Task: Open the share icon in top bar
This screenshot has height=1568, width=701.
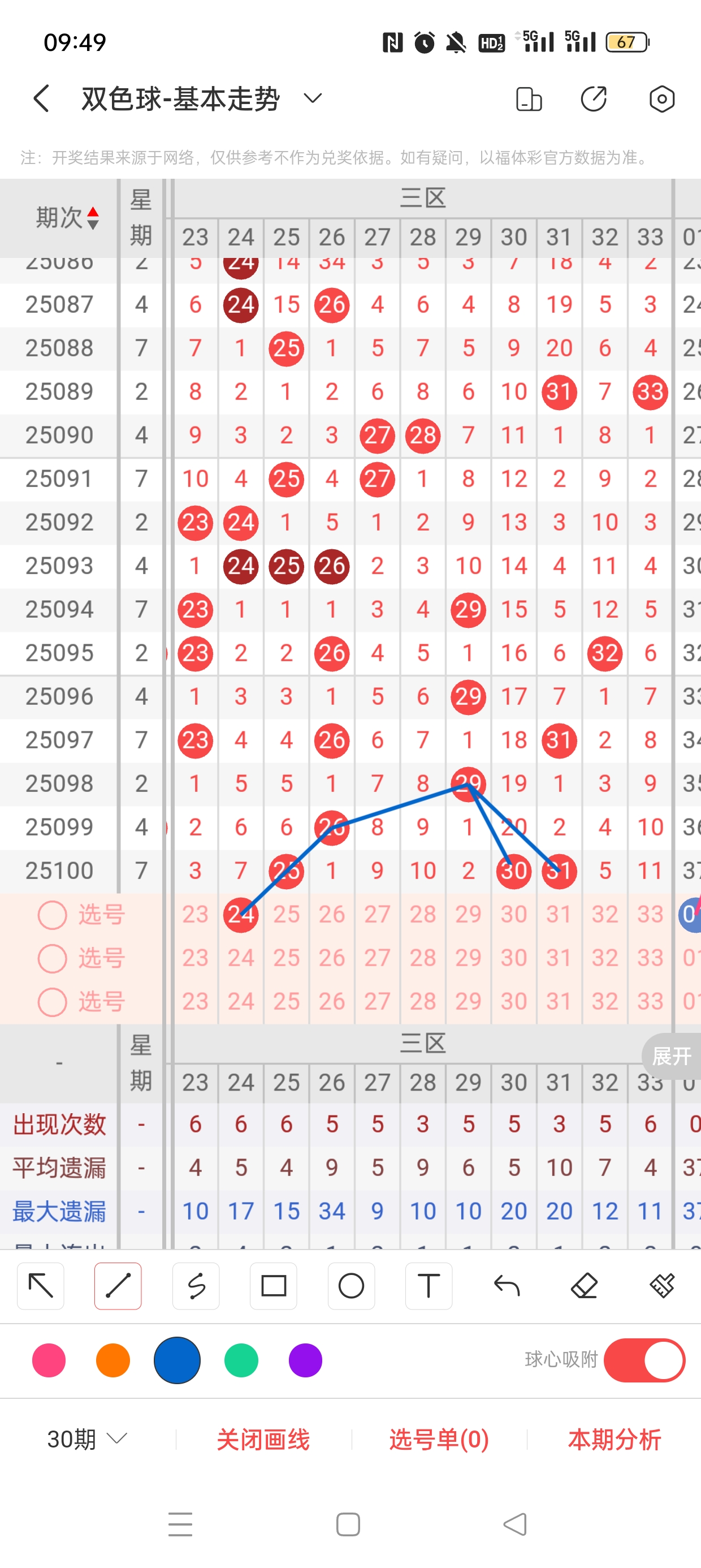Action: tap(593, 98)
